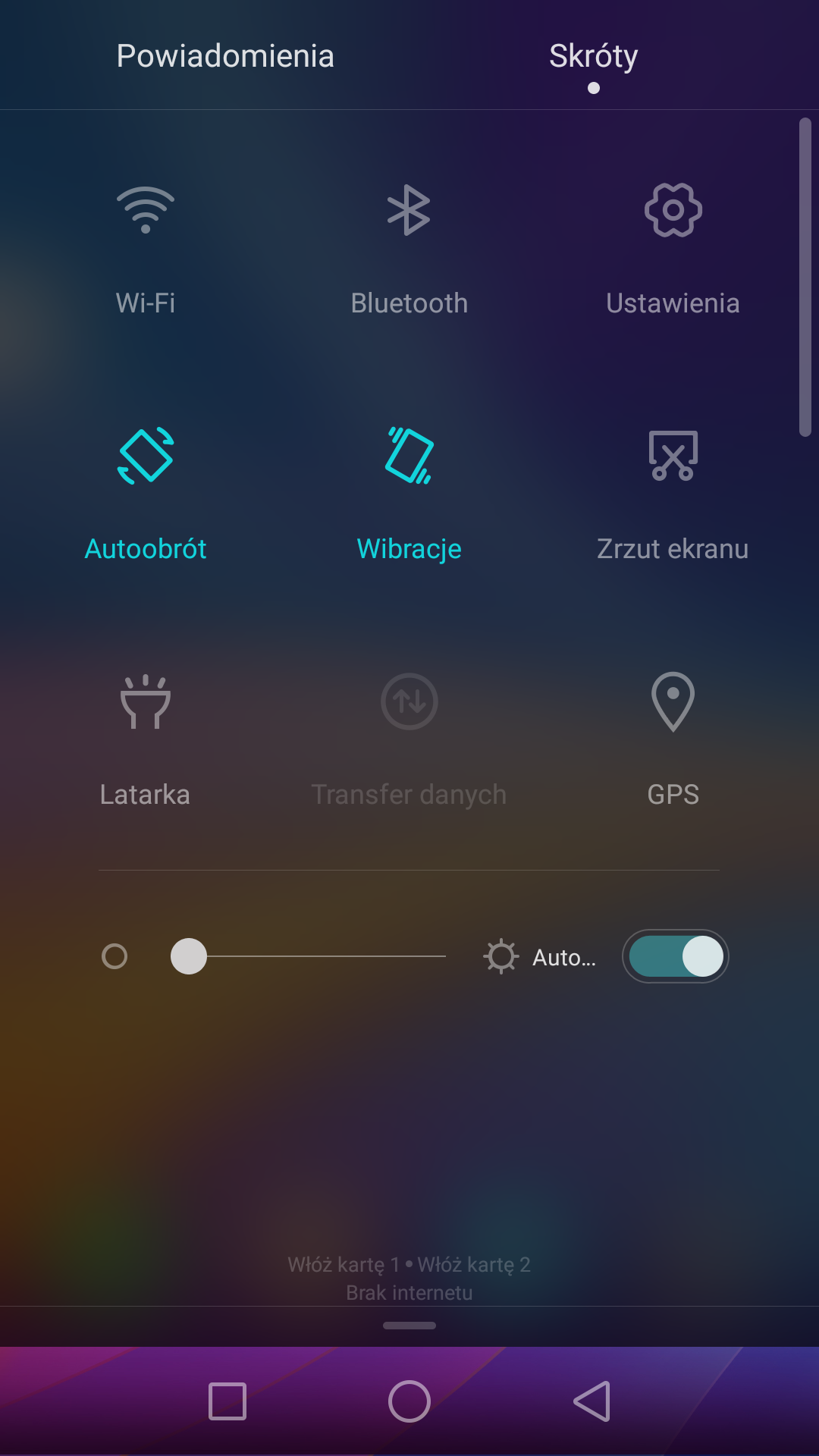The image size is (819, 1456).
Task: Open recent apps
Action: pyautogui.click(x=227, y=1401)
